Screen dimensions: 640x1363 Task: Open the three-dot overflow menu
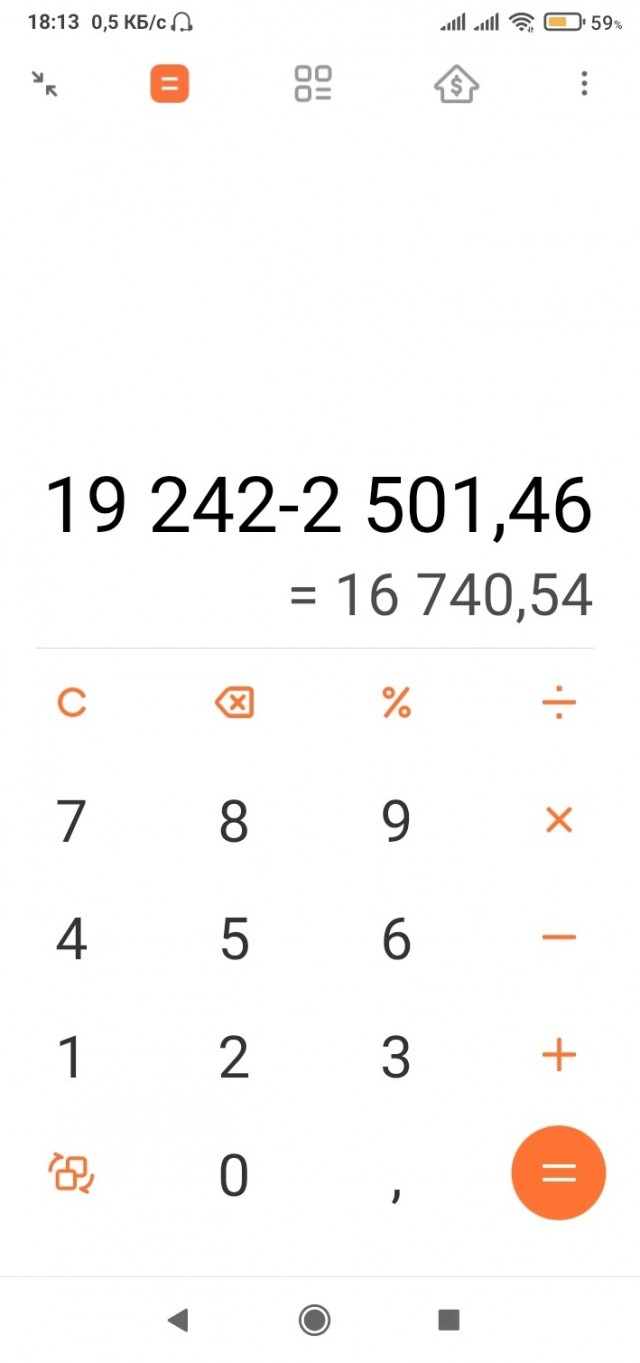coord(584,84)
